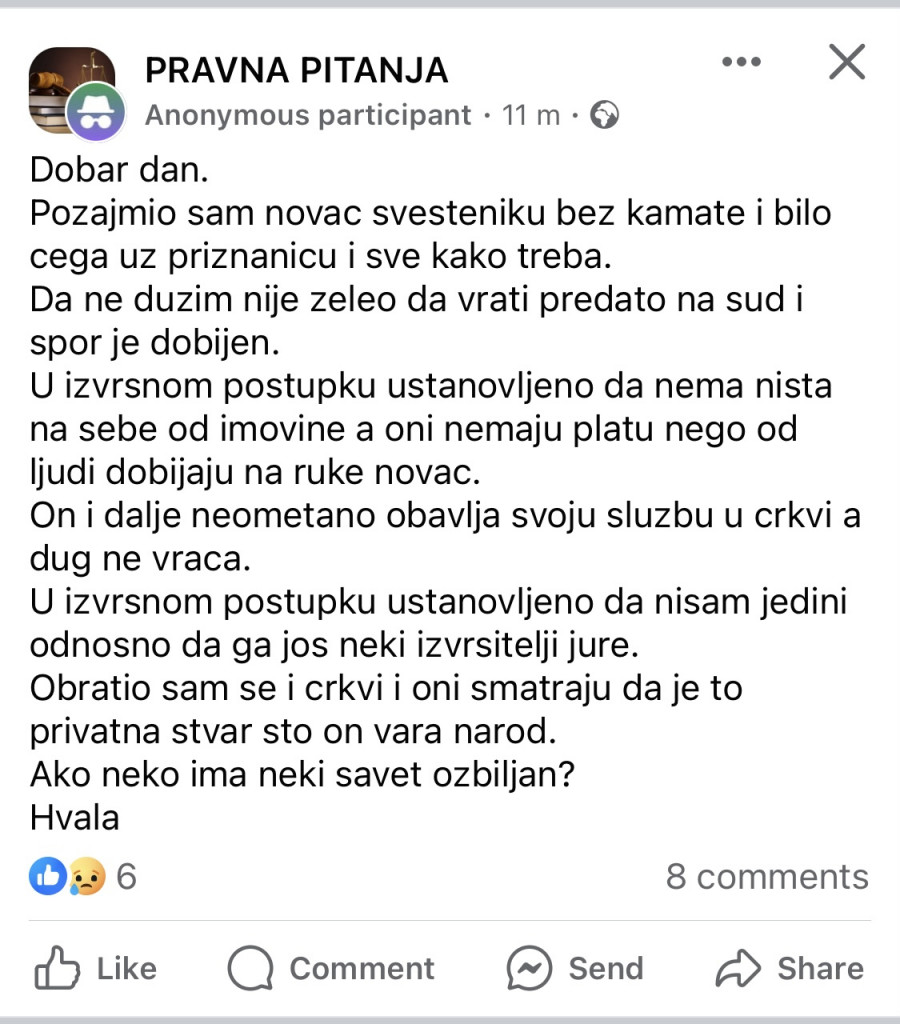The image size is (900, 1024).
Task: Open the PRAVNA PITANJA group page
Action: click(296, 70)
